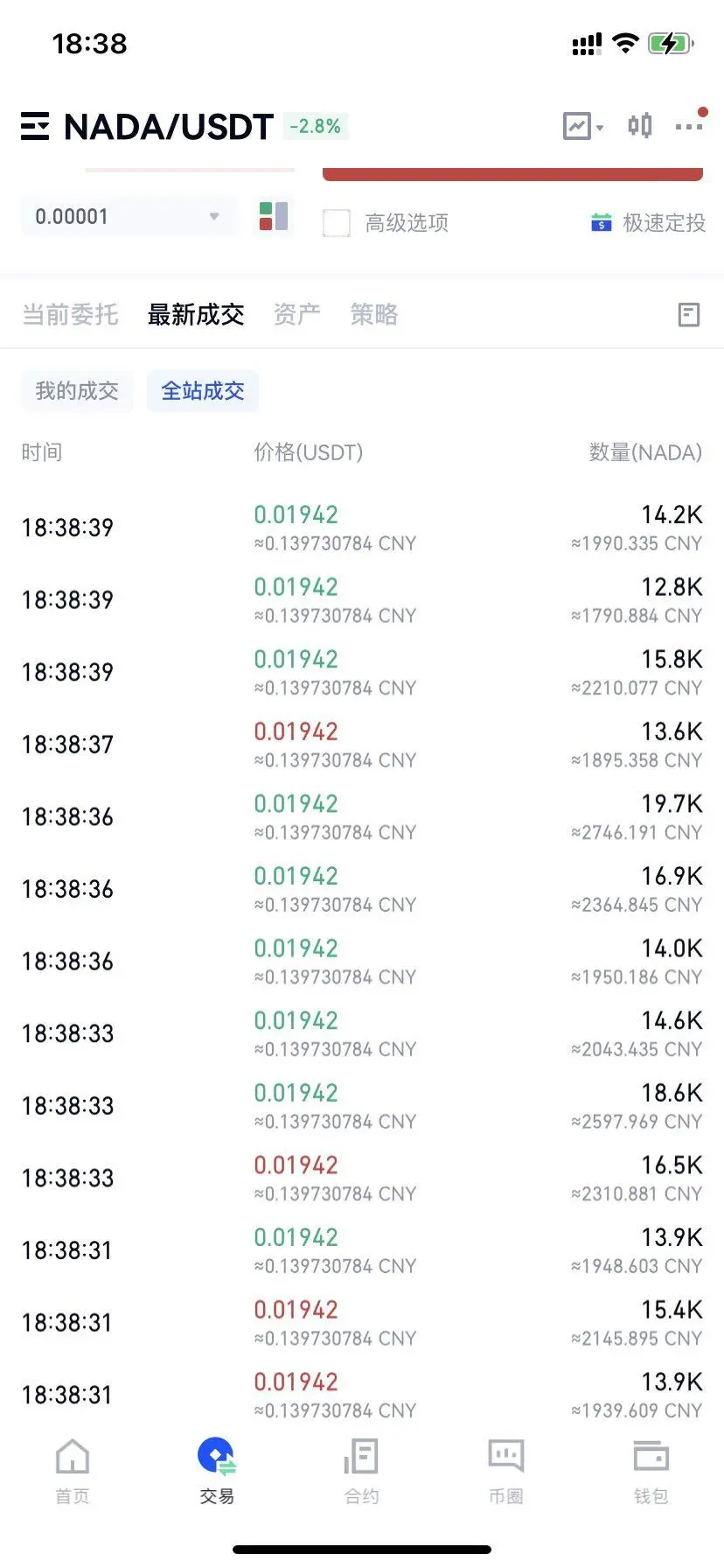Open the 交易 bottom tab
Viewport: 724px width, 1568px height.
click(x=217, y=1472)
